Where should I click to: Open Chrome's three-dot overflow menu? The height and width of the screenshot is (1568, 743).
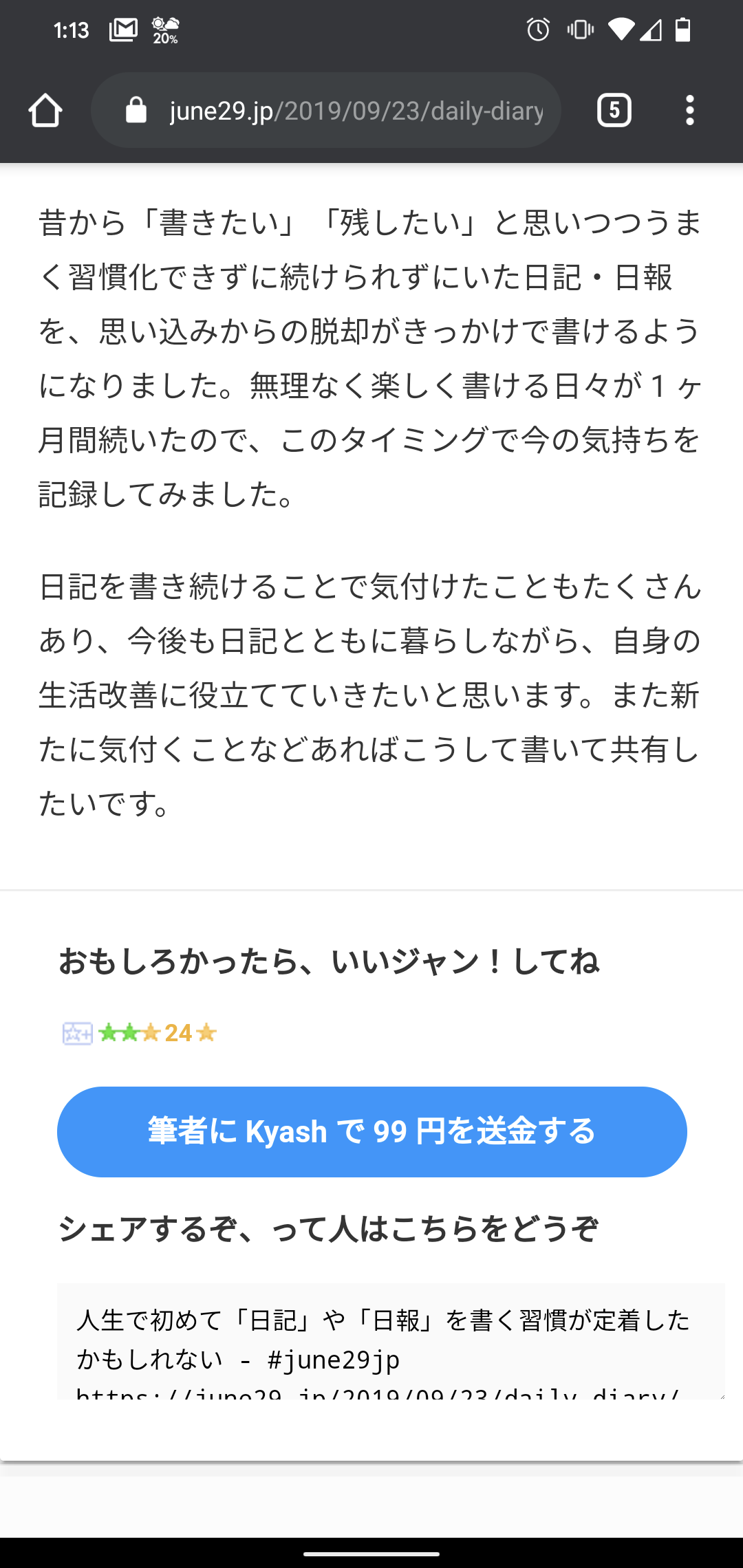coord(689,110)
